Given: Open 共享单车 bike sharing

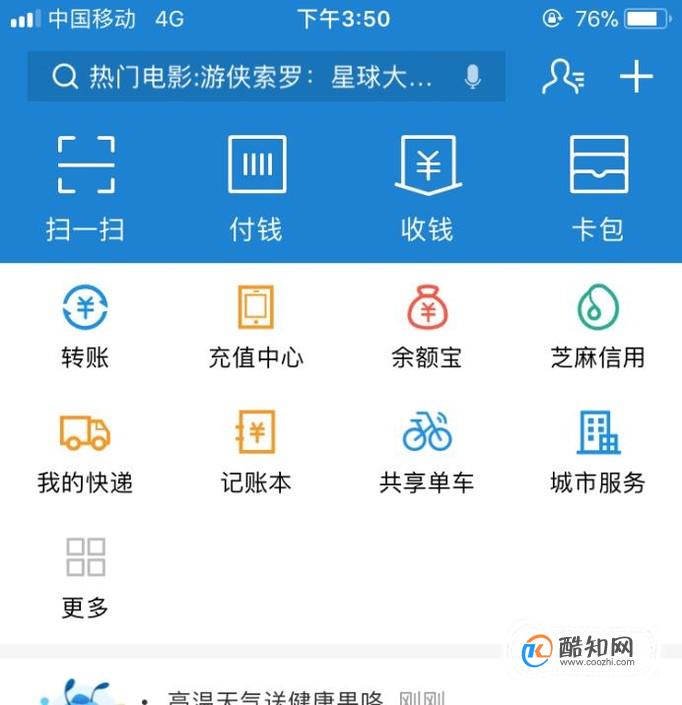Looking at the screenshot, I should 427,451.
